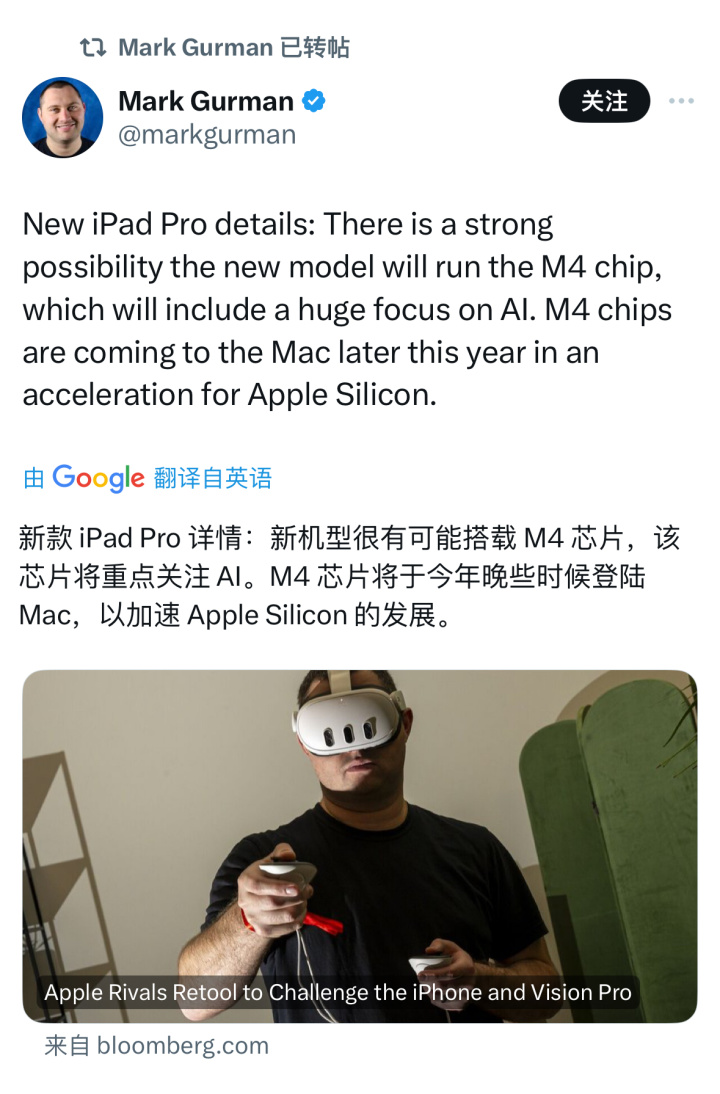Open the Mark Gurman display name

[x=206, y=101]
